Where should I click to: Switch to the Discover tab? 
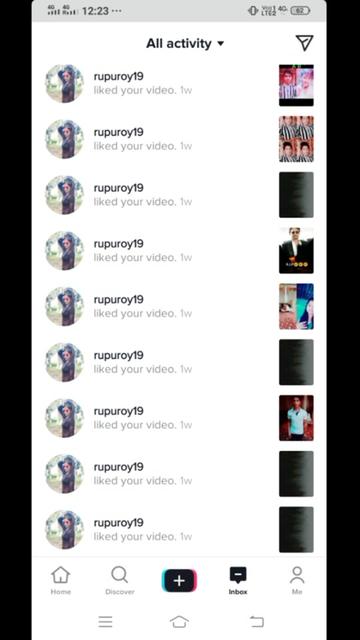click(120, 580)
